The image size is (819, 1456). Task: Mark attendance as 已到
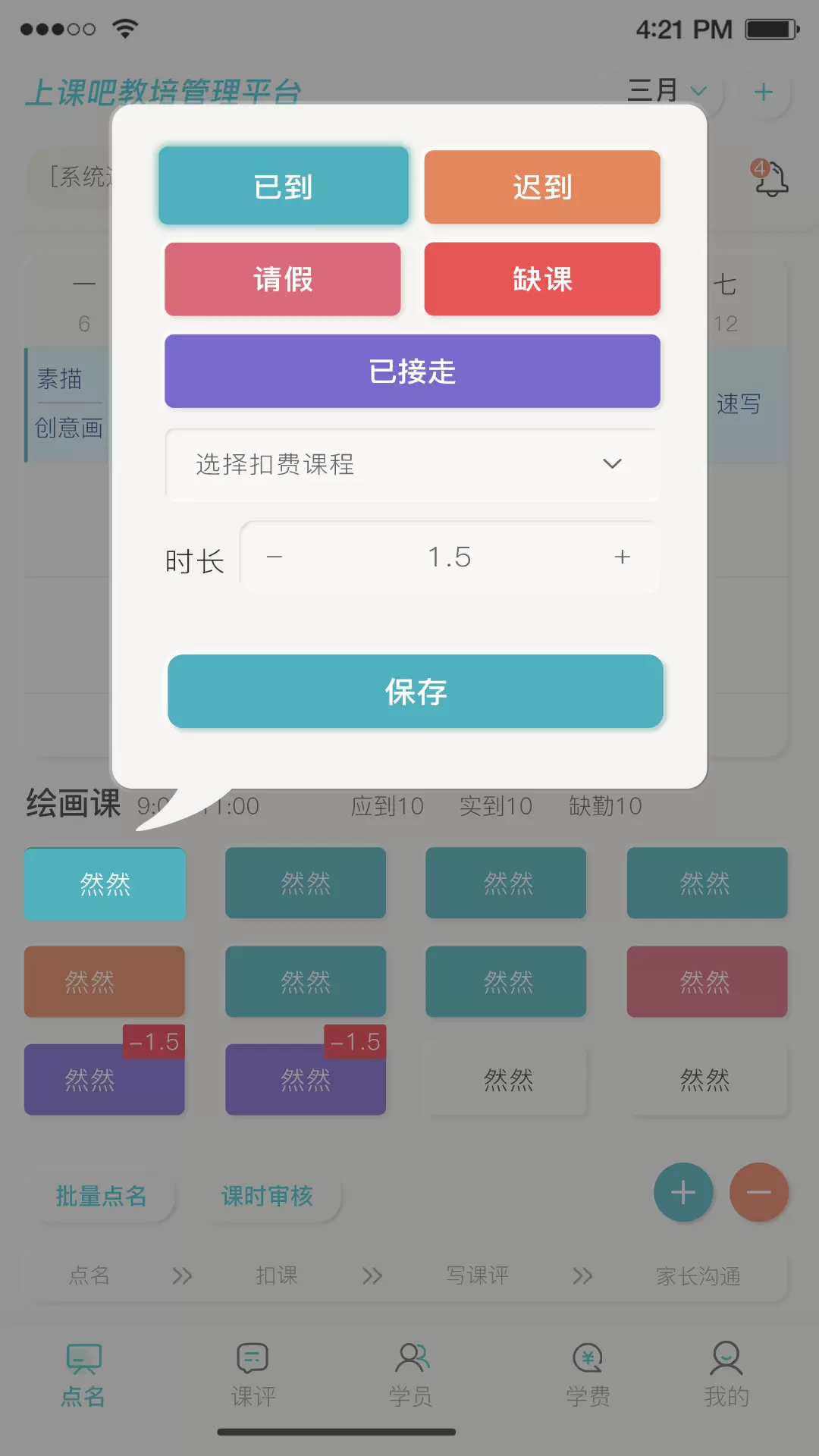coord(284,186)
